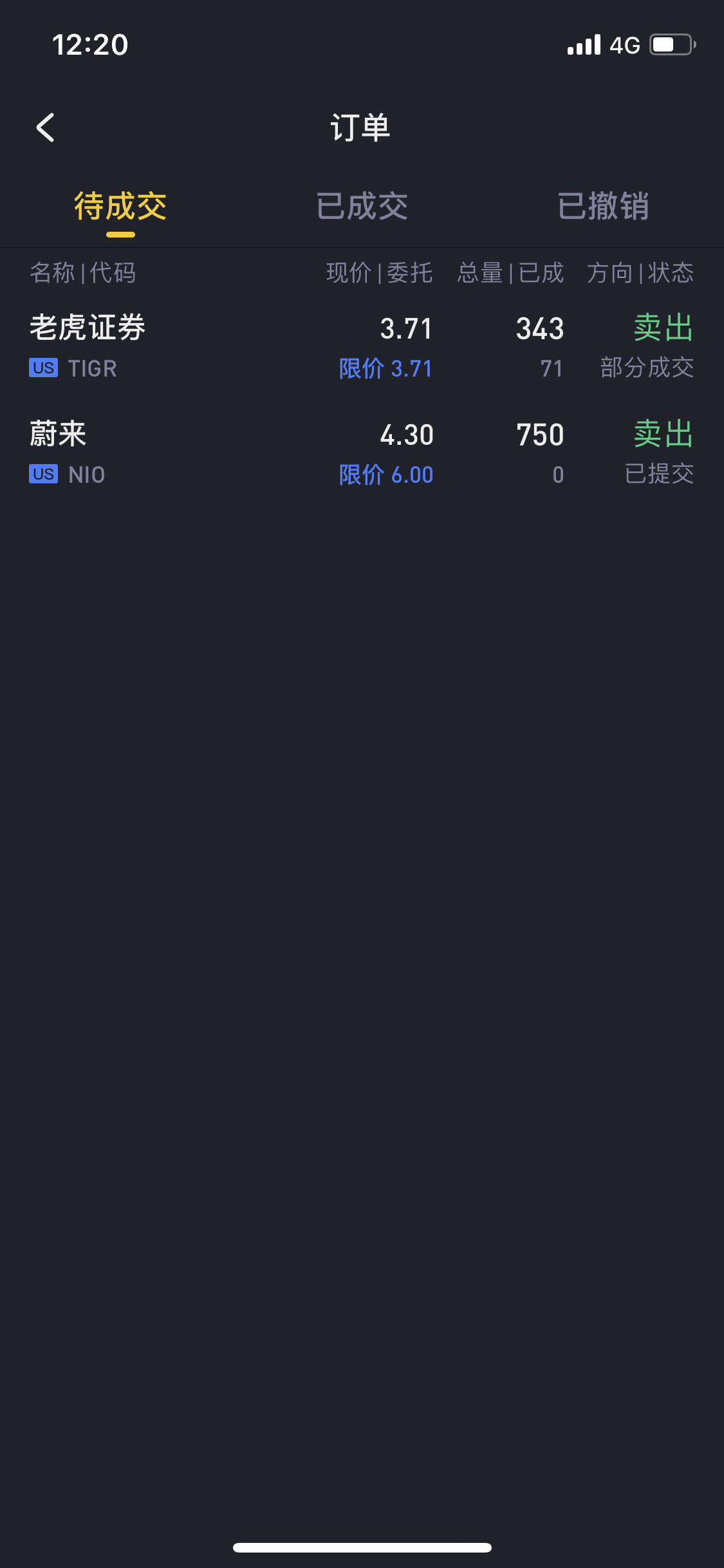Go back using the back arrow
Viewport: 724px width, 1568px height.
[x=45, y=127]
